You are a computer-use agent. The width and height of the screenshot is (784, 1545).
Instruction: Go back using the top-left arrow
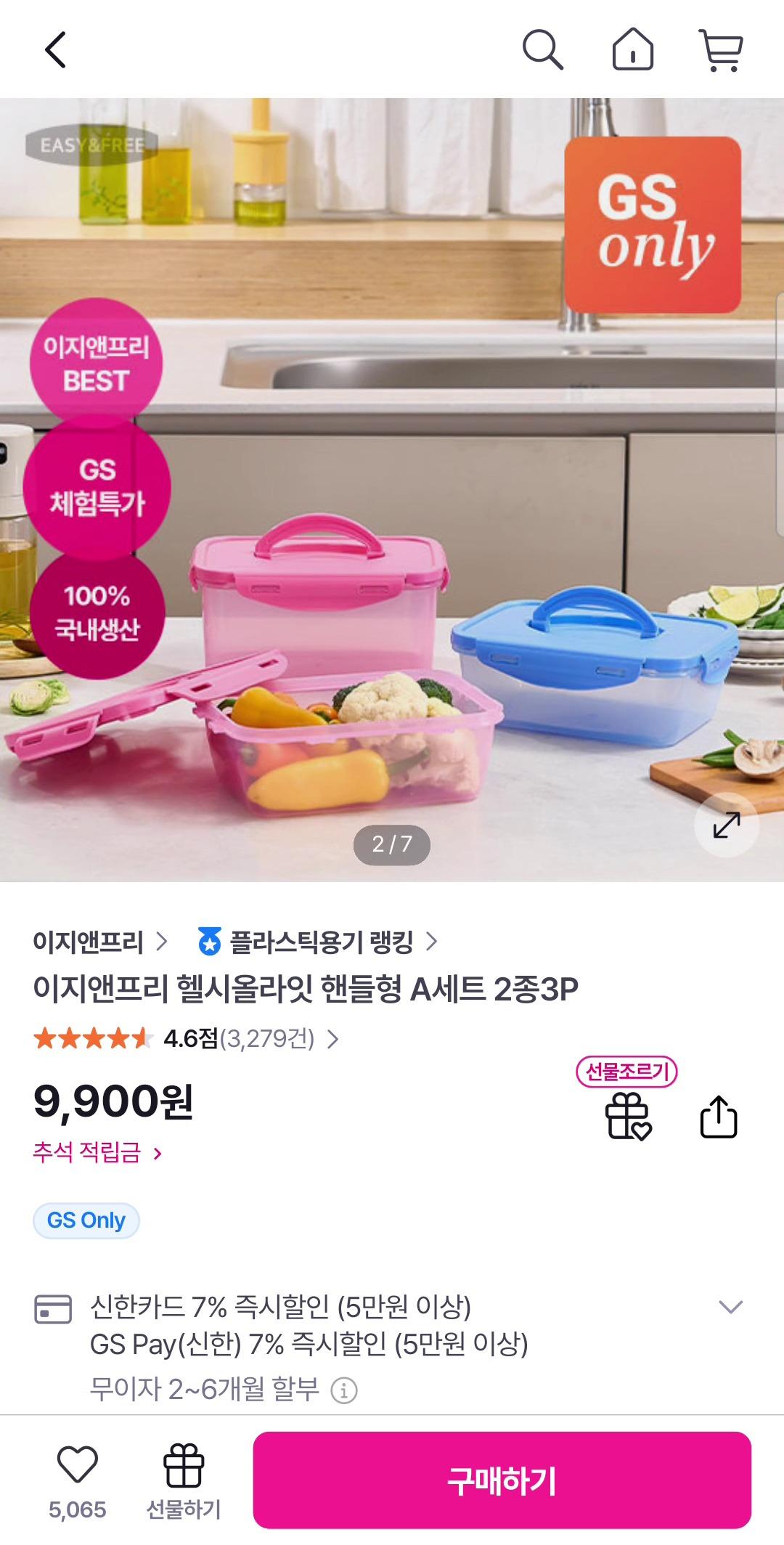[55, 49]
